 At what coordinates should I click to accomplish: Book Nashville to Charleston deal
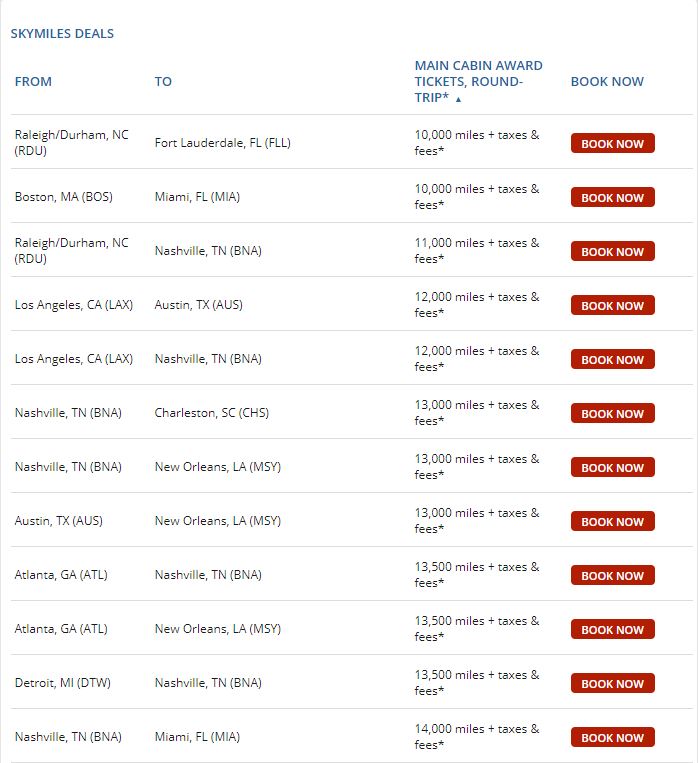612,413
